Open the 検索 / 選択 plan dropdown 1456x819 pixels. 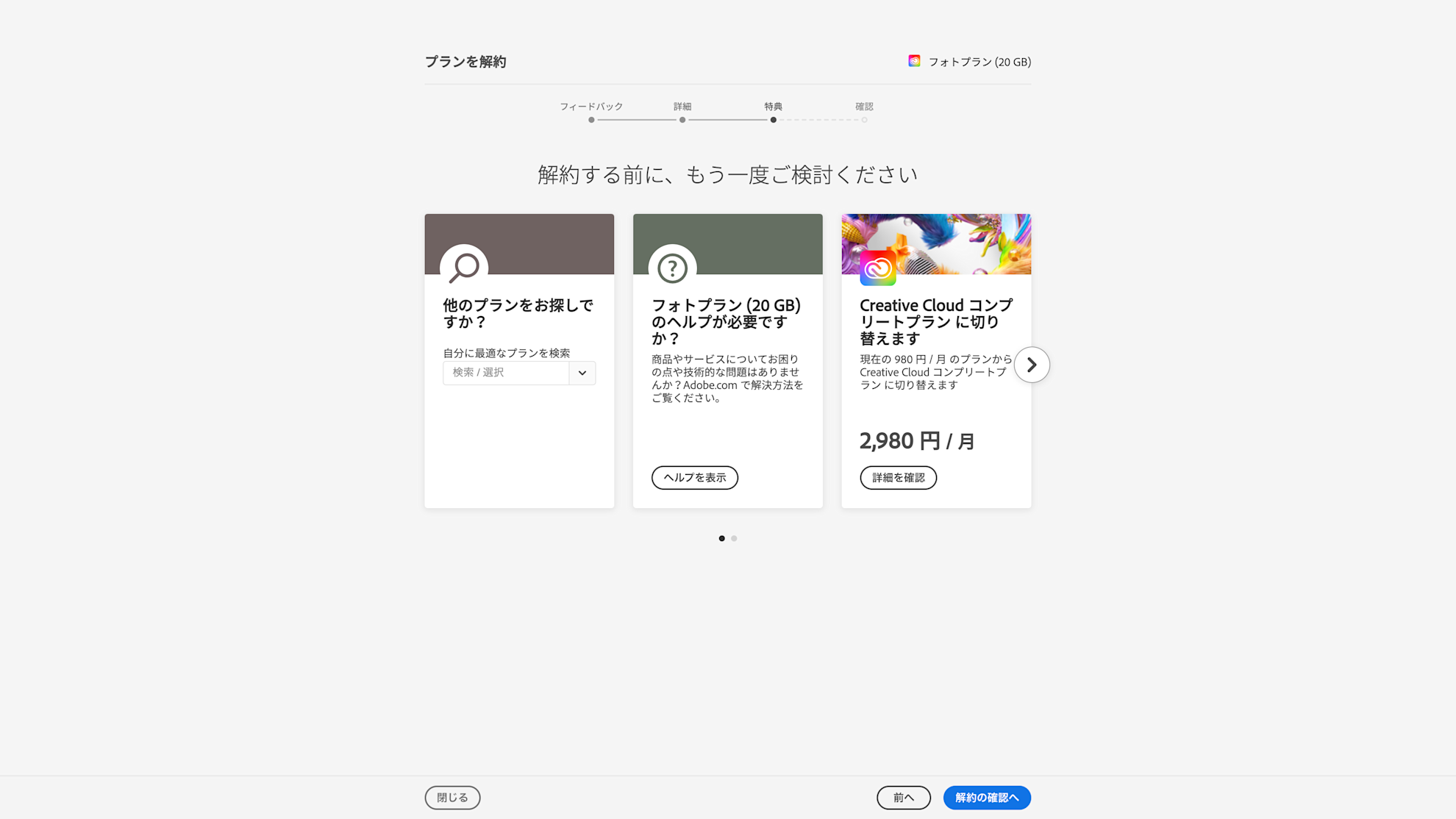(x=582, y=373)
